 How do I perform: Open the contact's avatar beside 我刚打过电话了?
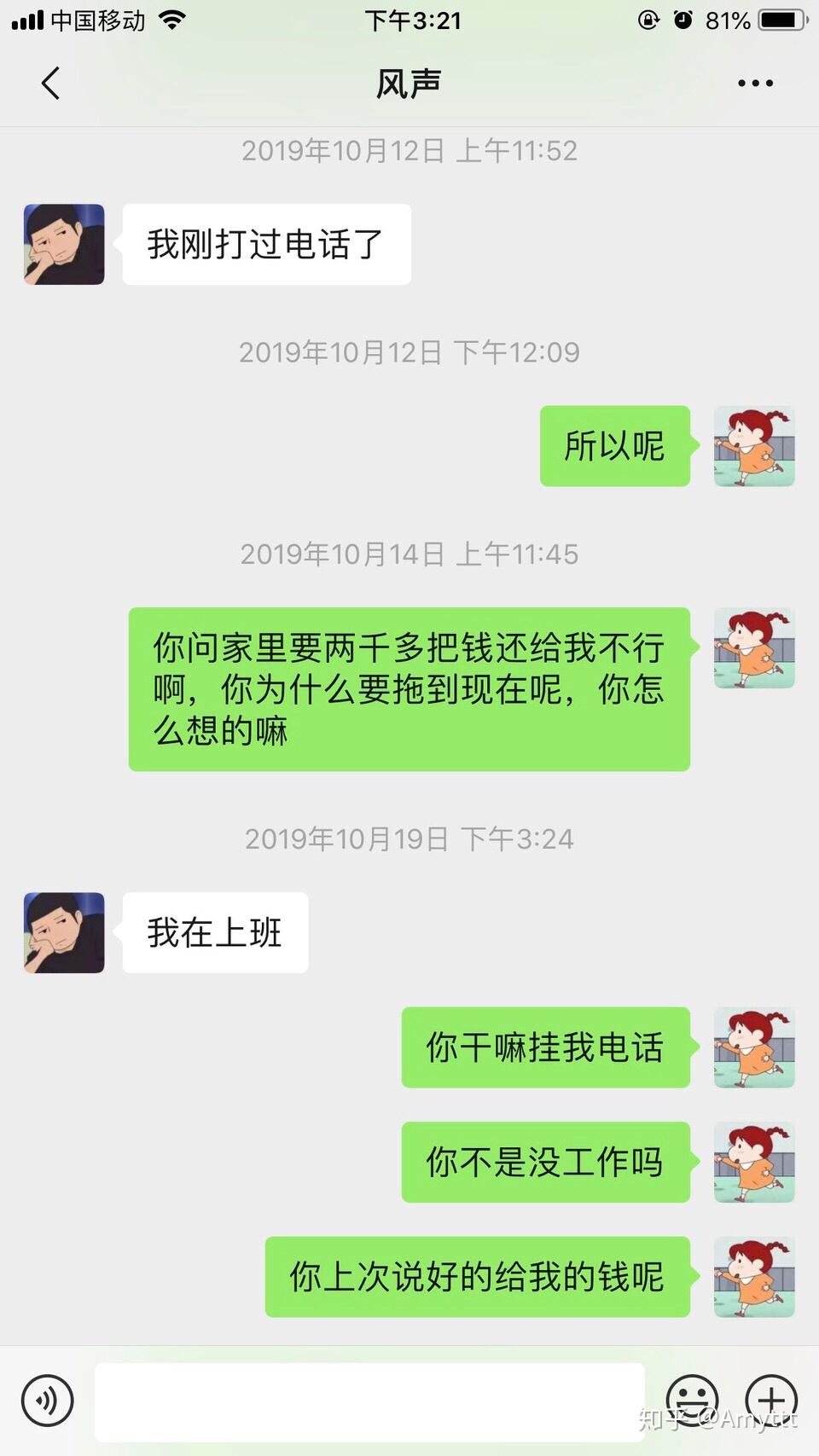pos(64,244)
